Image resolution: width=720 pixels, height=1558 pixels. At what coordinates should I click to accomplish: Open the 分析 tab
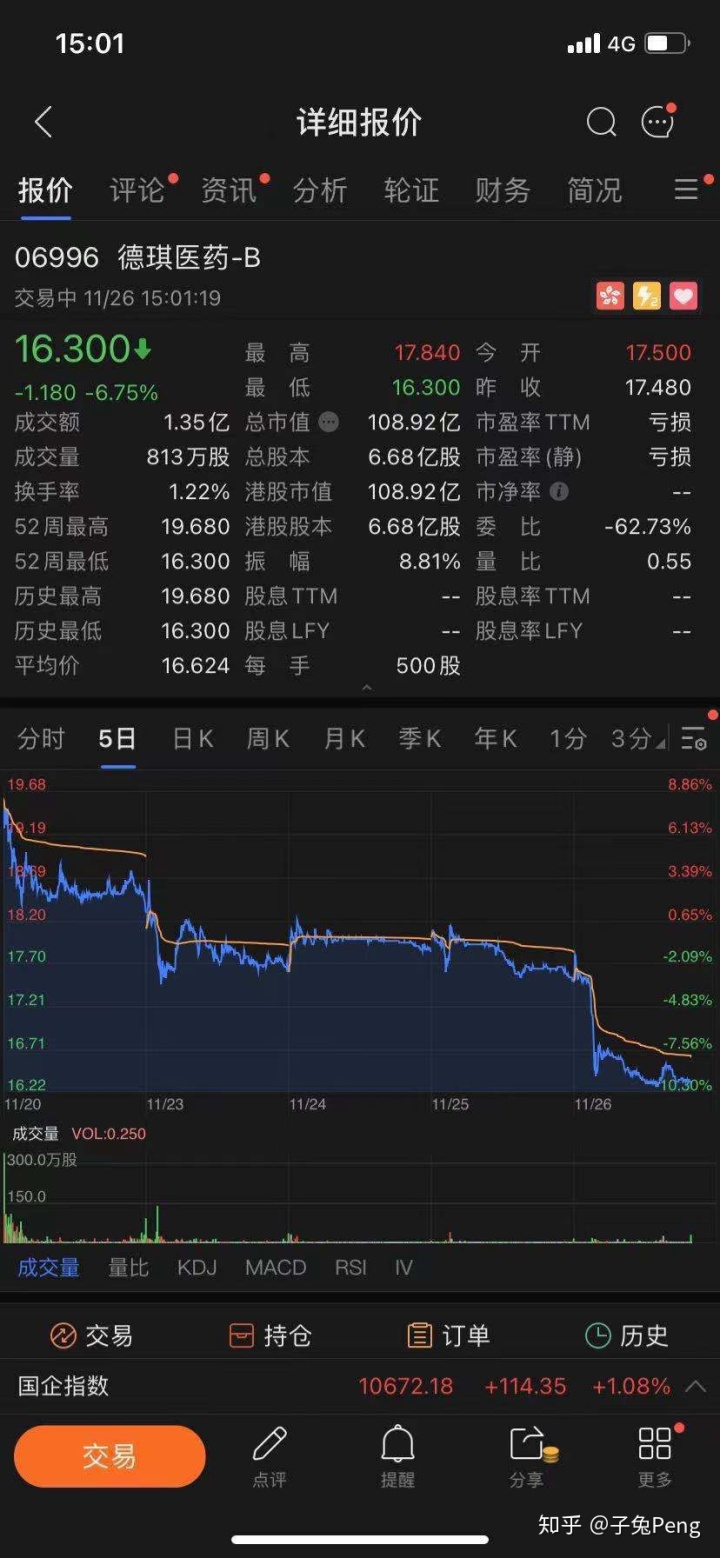(320, 190)
